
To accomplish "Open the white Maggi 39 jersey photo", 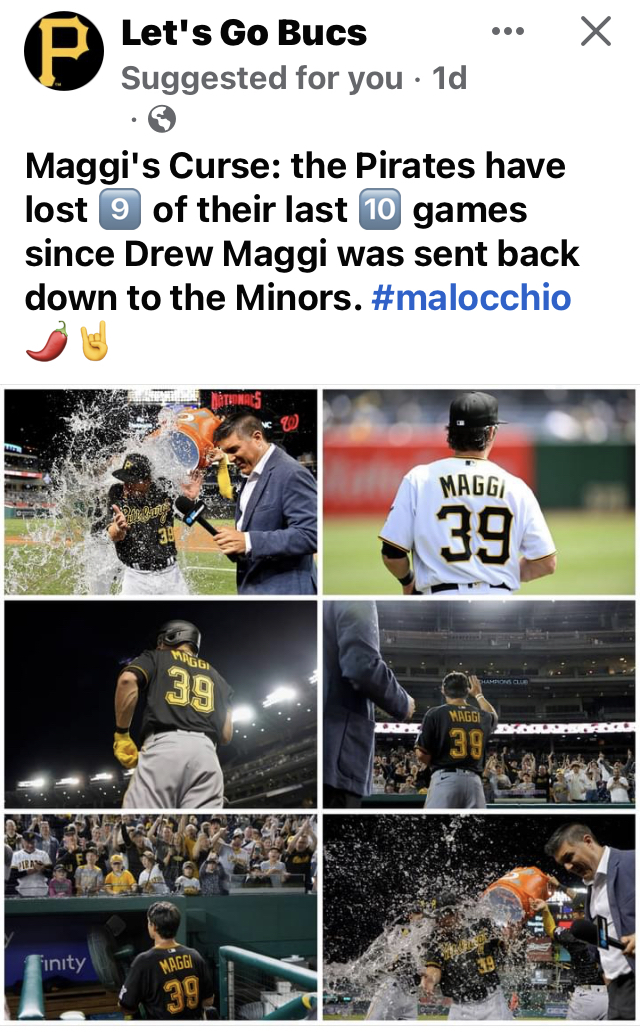I will click(x=478, y=491).
